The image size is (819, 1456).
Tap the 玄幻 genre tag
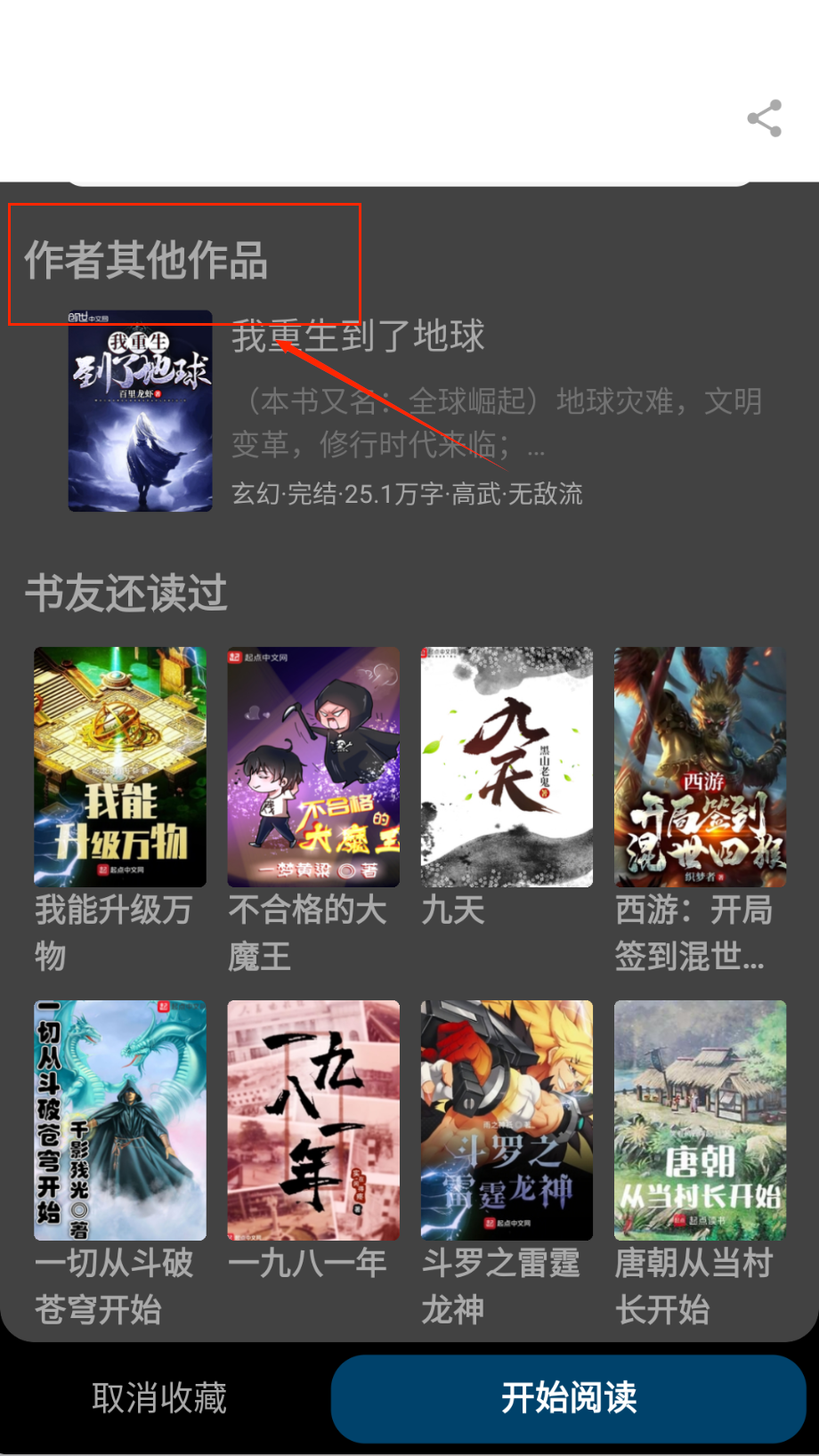(x=252, y=495)
